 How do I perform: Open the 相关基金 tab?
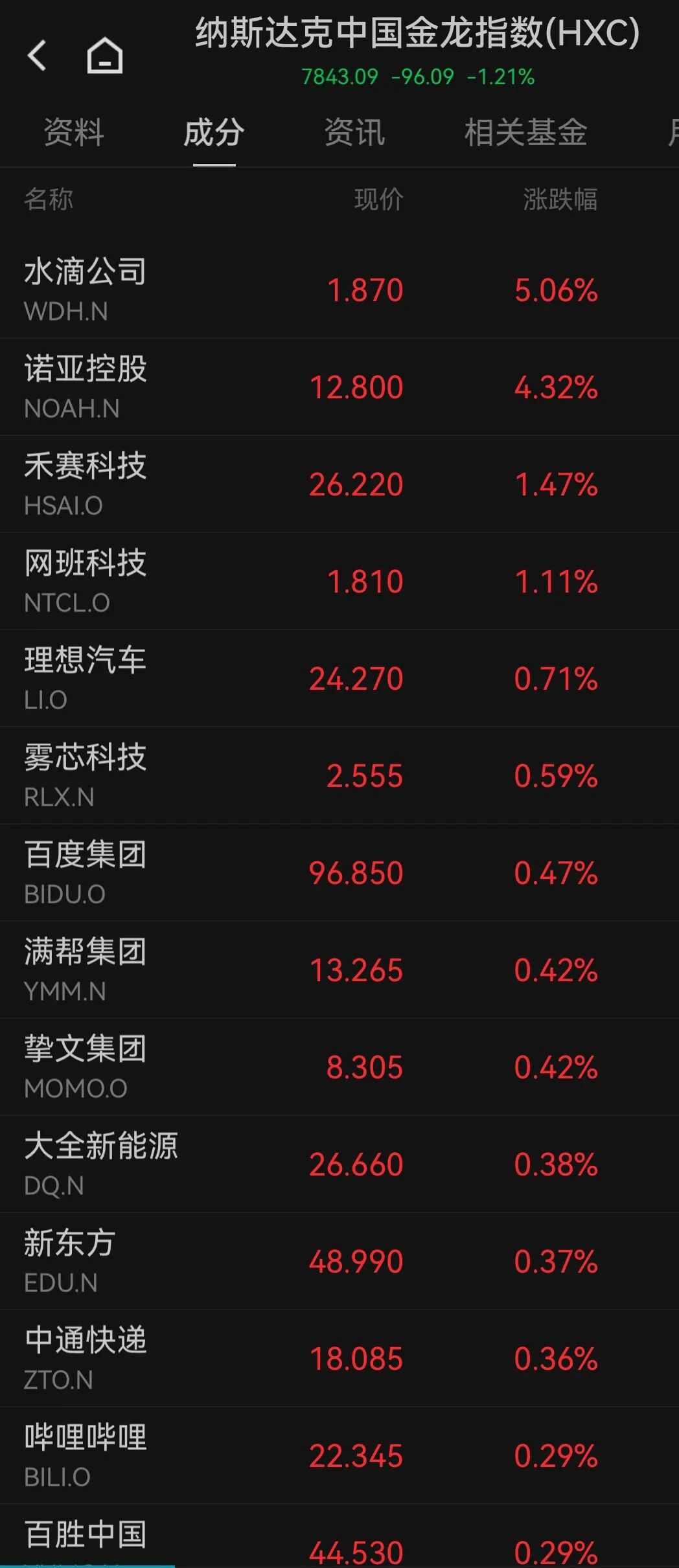tap(525, 133)
